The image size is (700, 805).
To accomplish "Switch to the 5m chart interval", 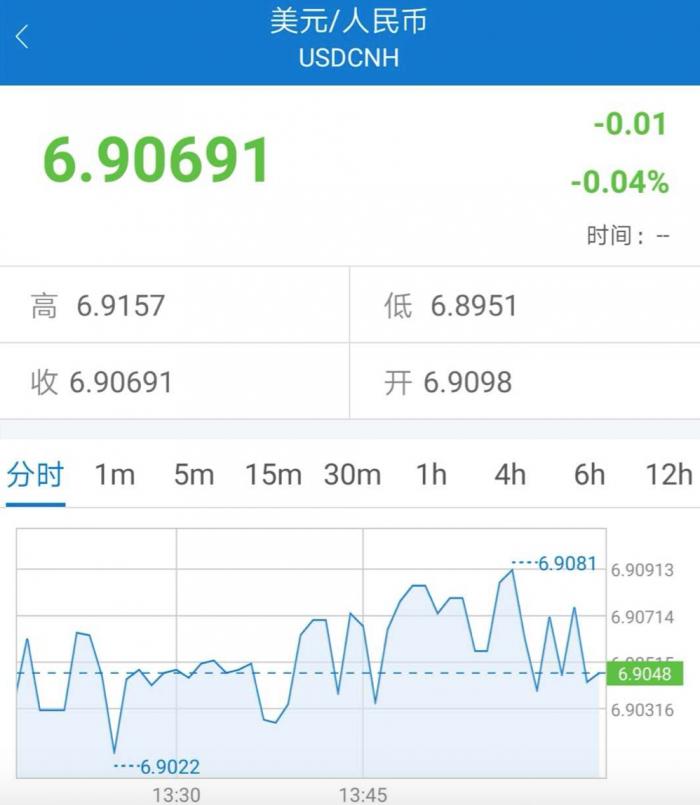I will tap(193, 474).
